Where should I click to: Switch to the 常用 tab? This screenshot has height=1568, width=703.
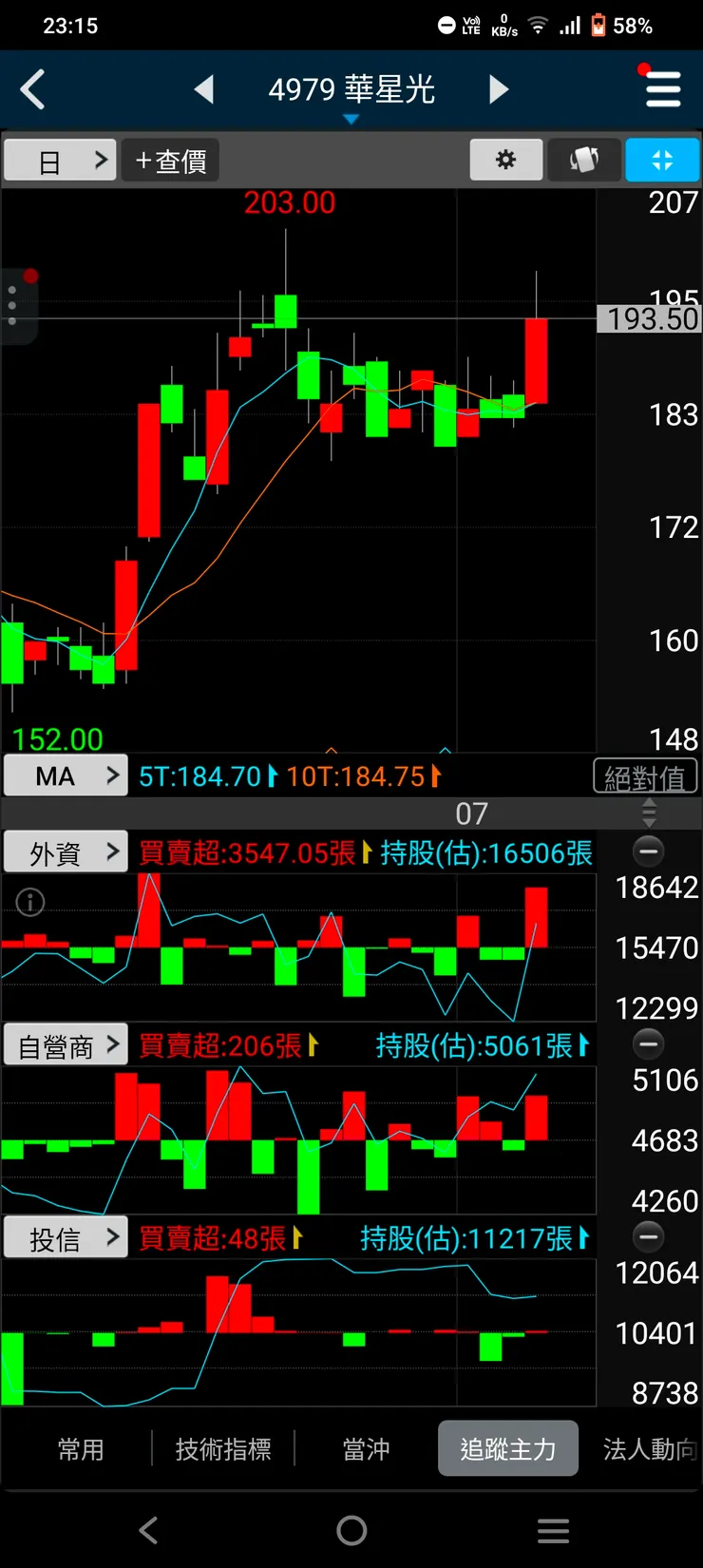(x=81, y=1449)
